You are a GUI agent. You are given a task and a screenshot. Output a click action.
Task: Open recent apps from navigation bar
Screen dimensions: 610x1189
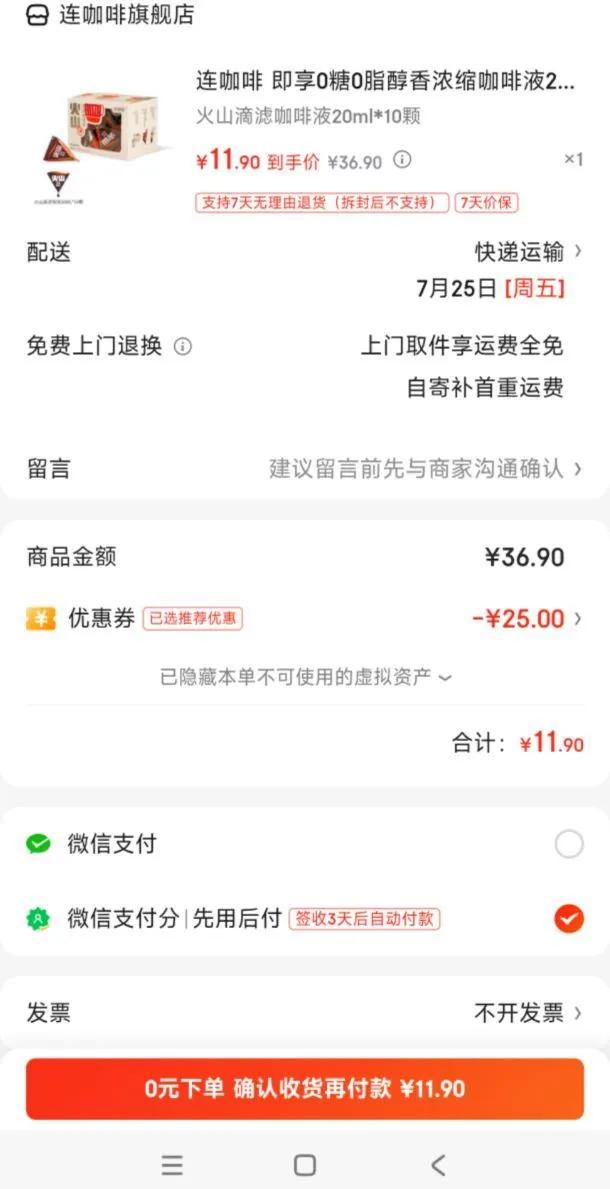(x=172, y=1165)
